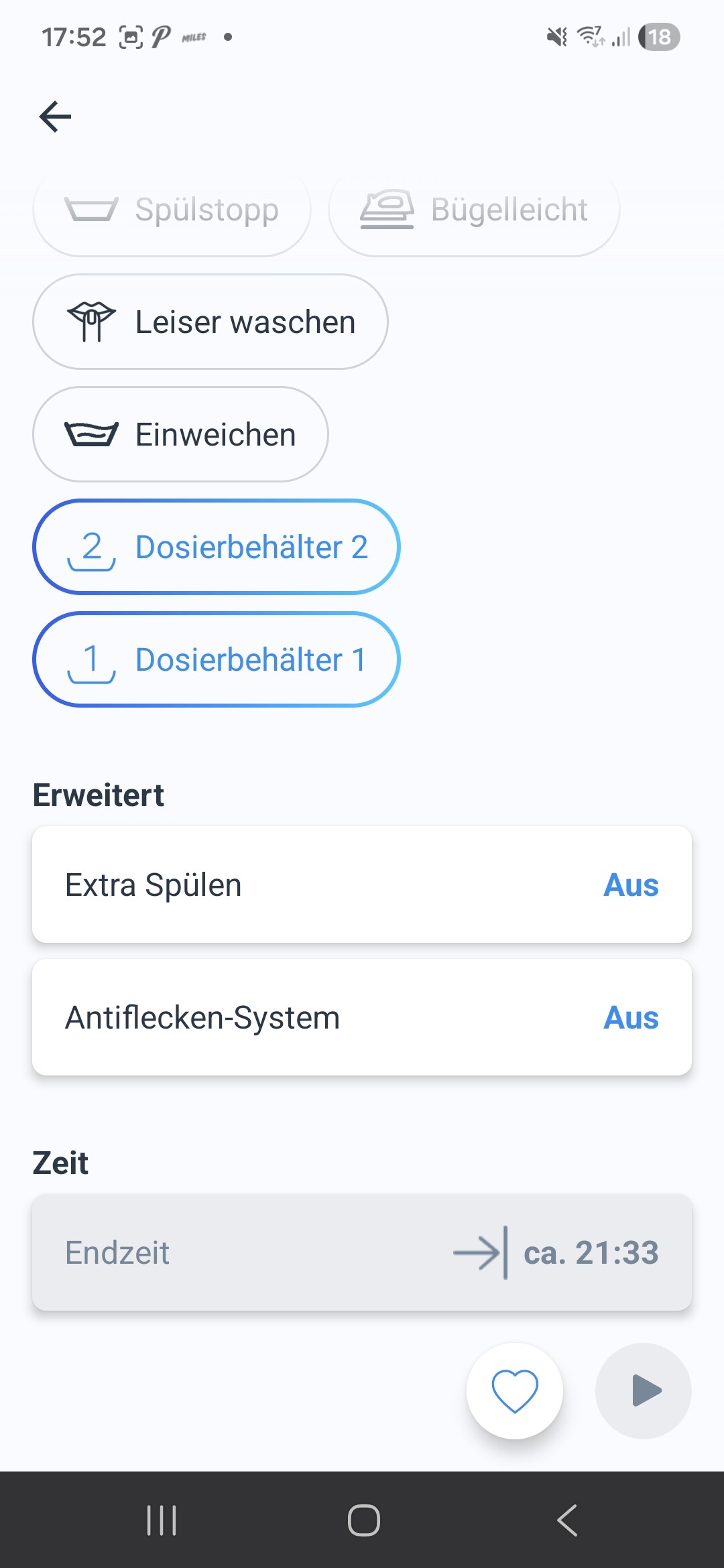
Task: Go to the home screen
Action: point(363,1520)
